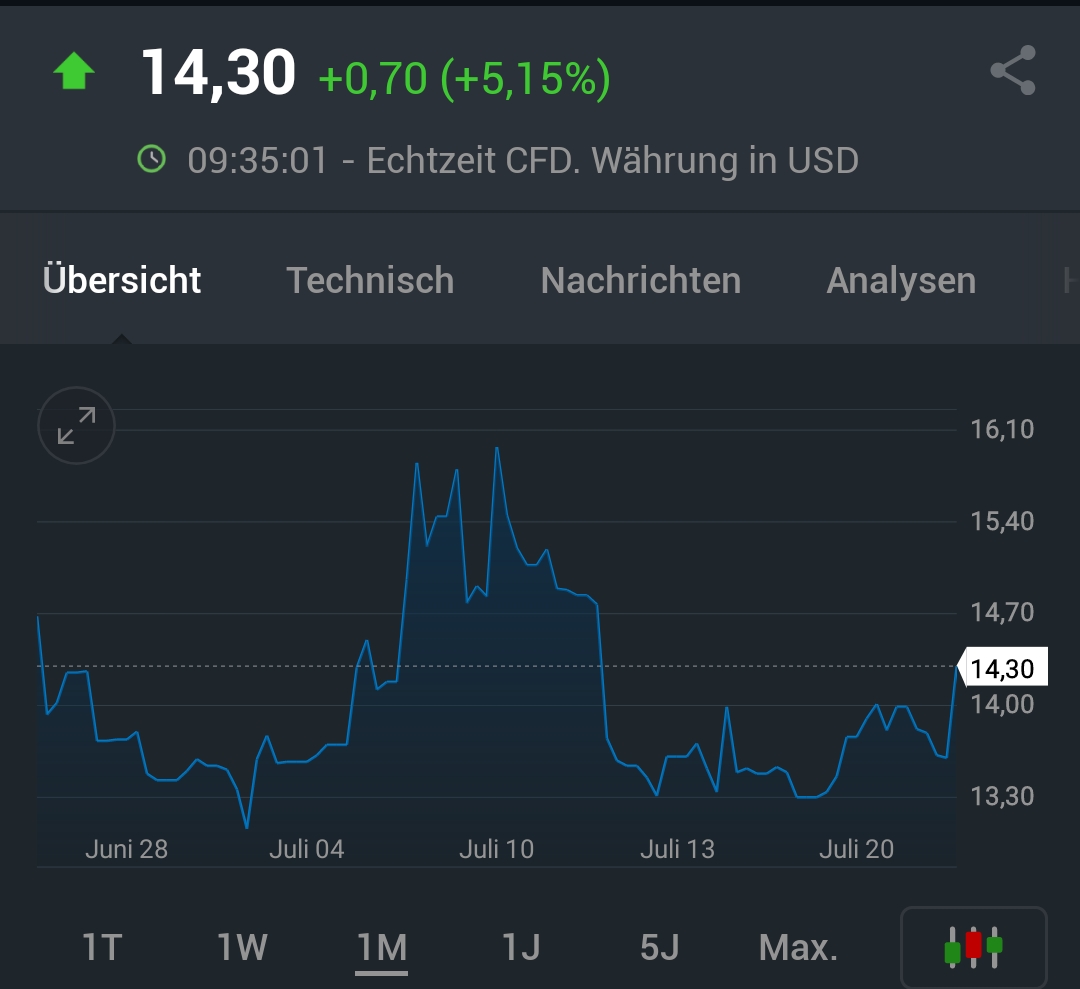The image size is (1080, 989).
Task: Show the 1J chart range
Action: pyautogui.click(x=521, y=946)
